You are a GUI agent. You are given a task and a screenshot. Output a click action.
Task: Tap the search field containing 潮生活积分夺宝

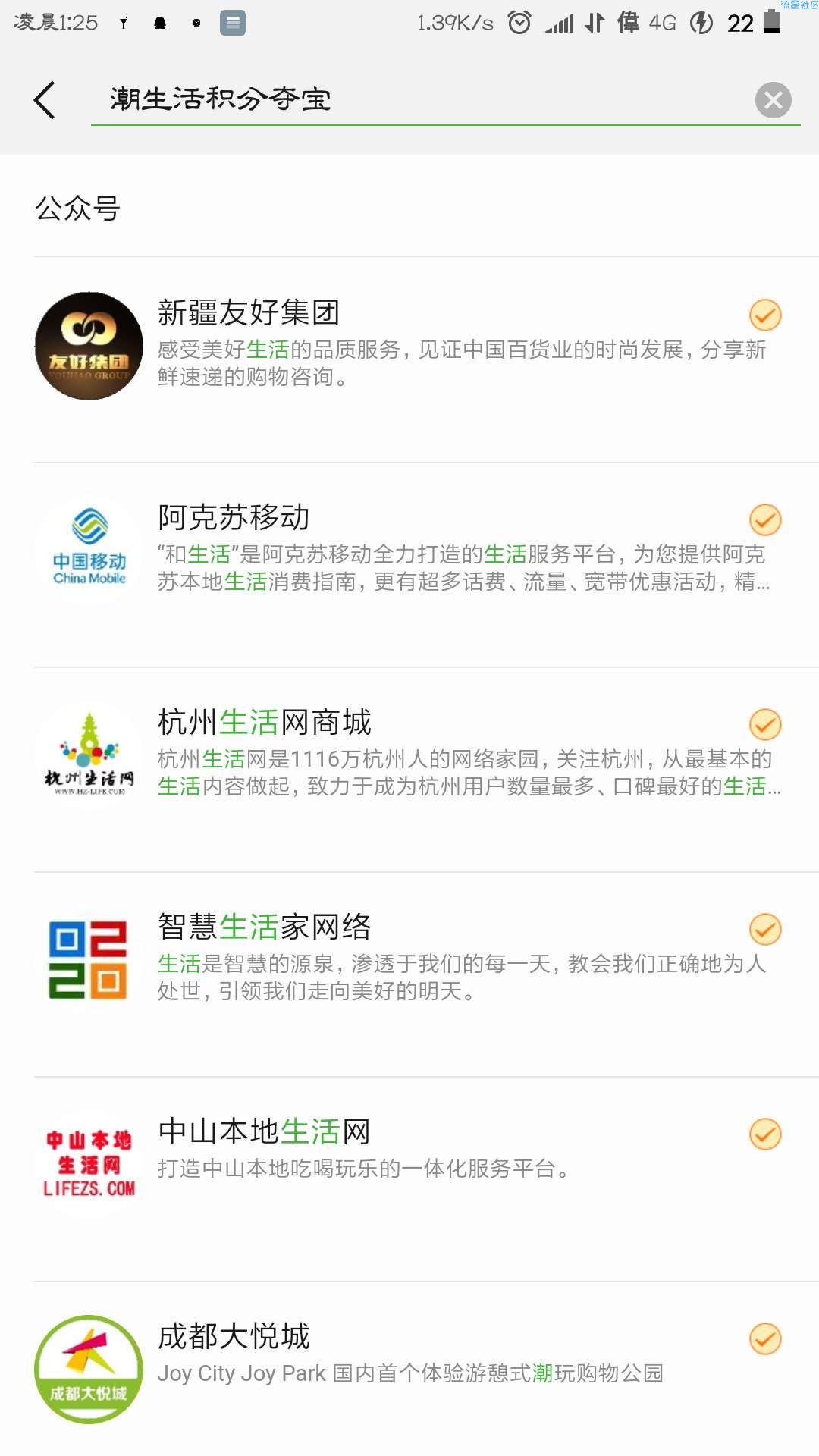(x=421, y=99)
